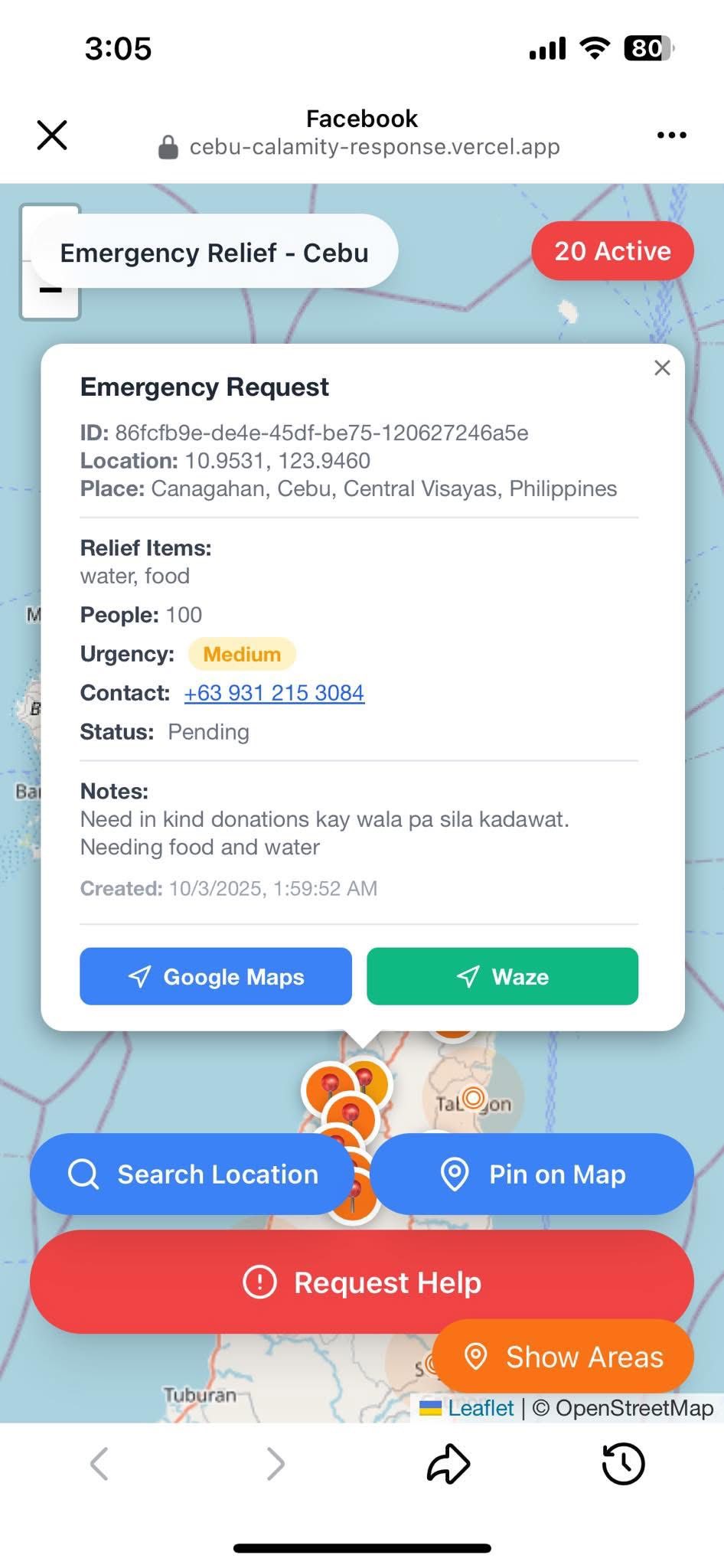The width and height of the screenshot is (724, 1568).
Task: View the 20 Active requests
Action: coord(612,251)
